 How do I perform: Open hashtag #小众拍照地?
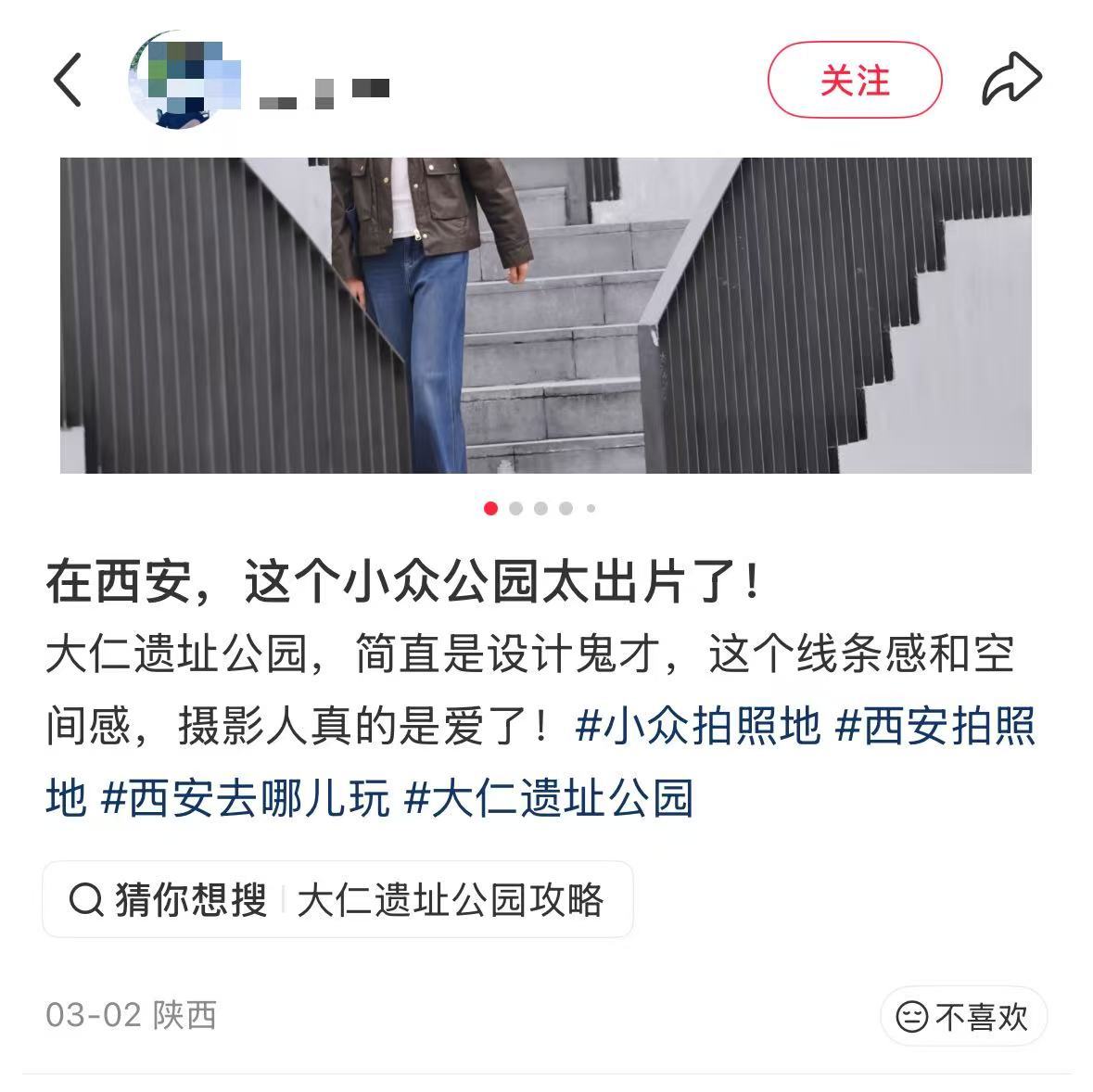698,726
